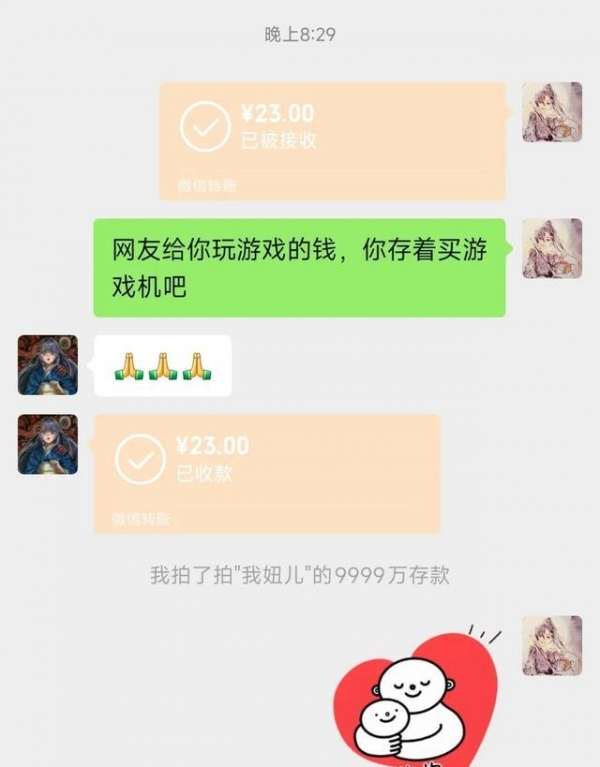
Task: Open the ¥23.00 transfer marked 已被接收
Action: (x=332, y=140)
